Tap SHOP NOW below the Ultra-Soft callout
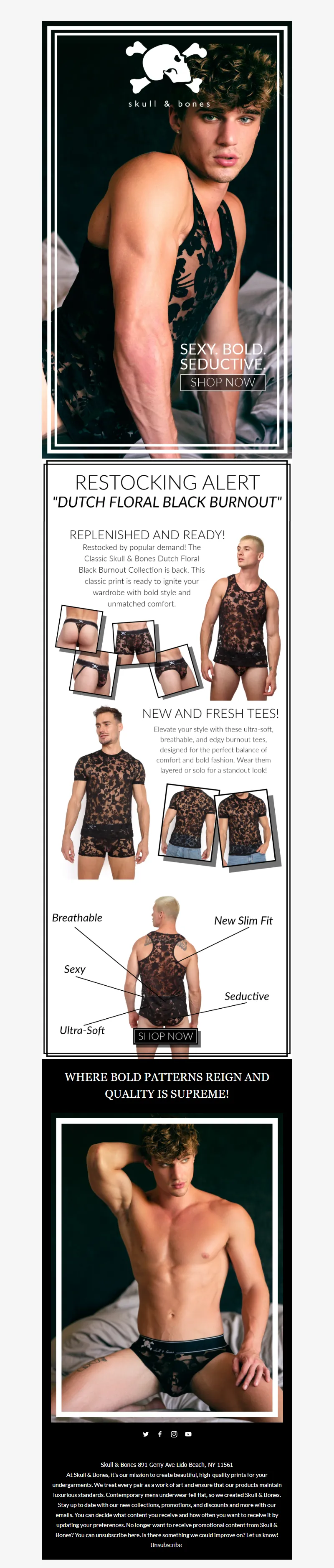The height and width of the screenshot is (1568, 334). tap(165, 1036)
